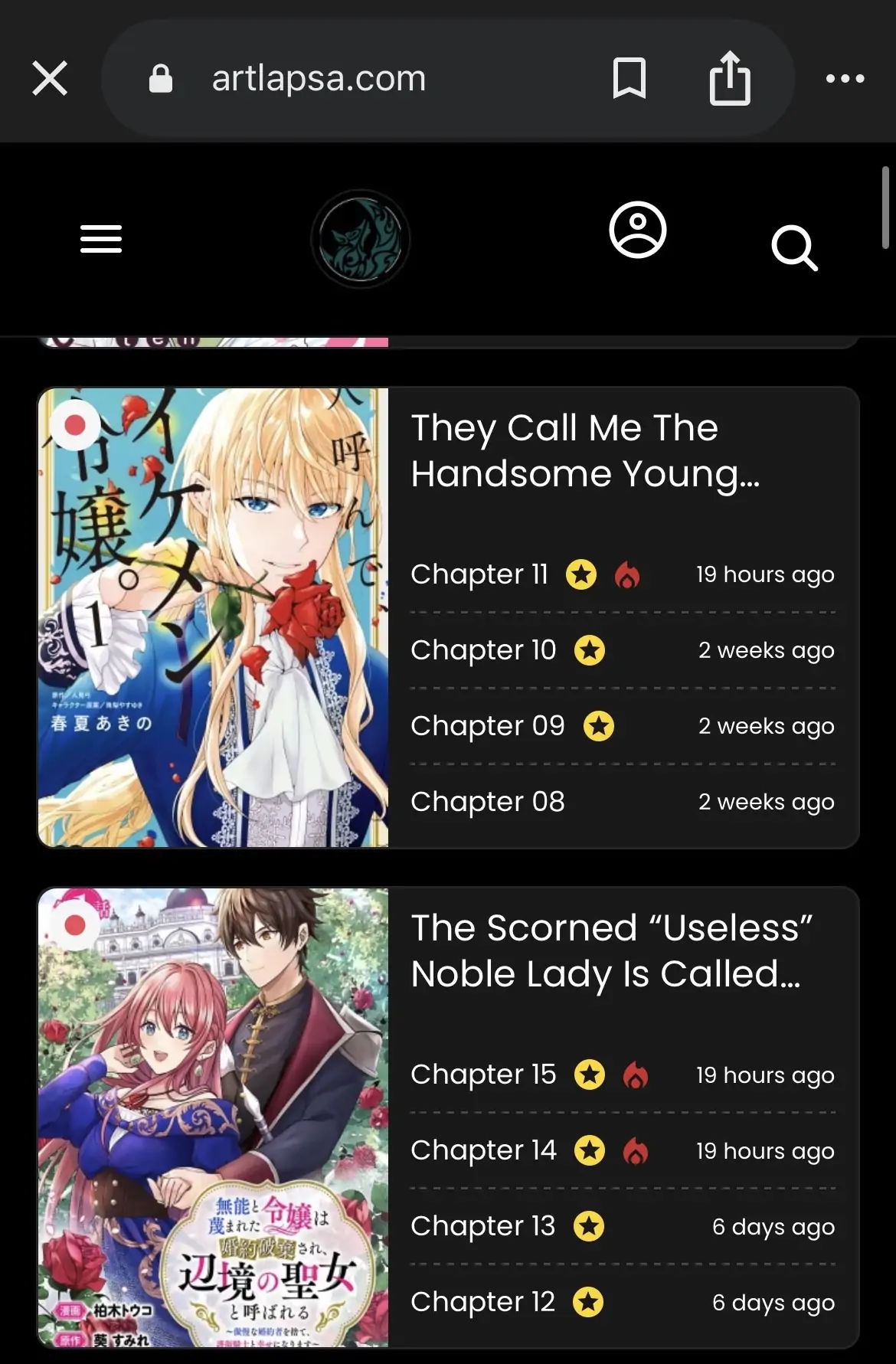The image size is (896, 1364).
Task: Open the title They Call Me The Handsome Young…
Action: coord(585,450)
